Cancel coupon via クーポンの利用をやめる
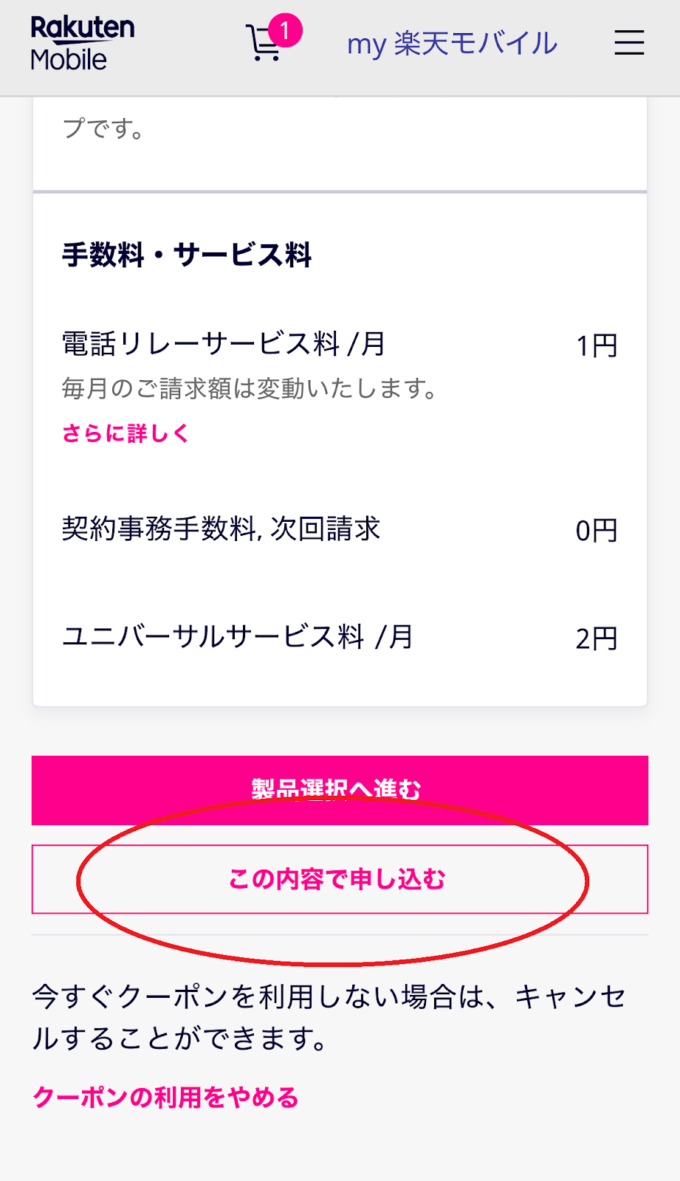The height and width of the screenshot is (1181, 680). click(x=166, y=1097)
